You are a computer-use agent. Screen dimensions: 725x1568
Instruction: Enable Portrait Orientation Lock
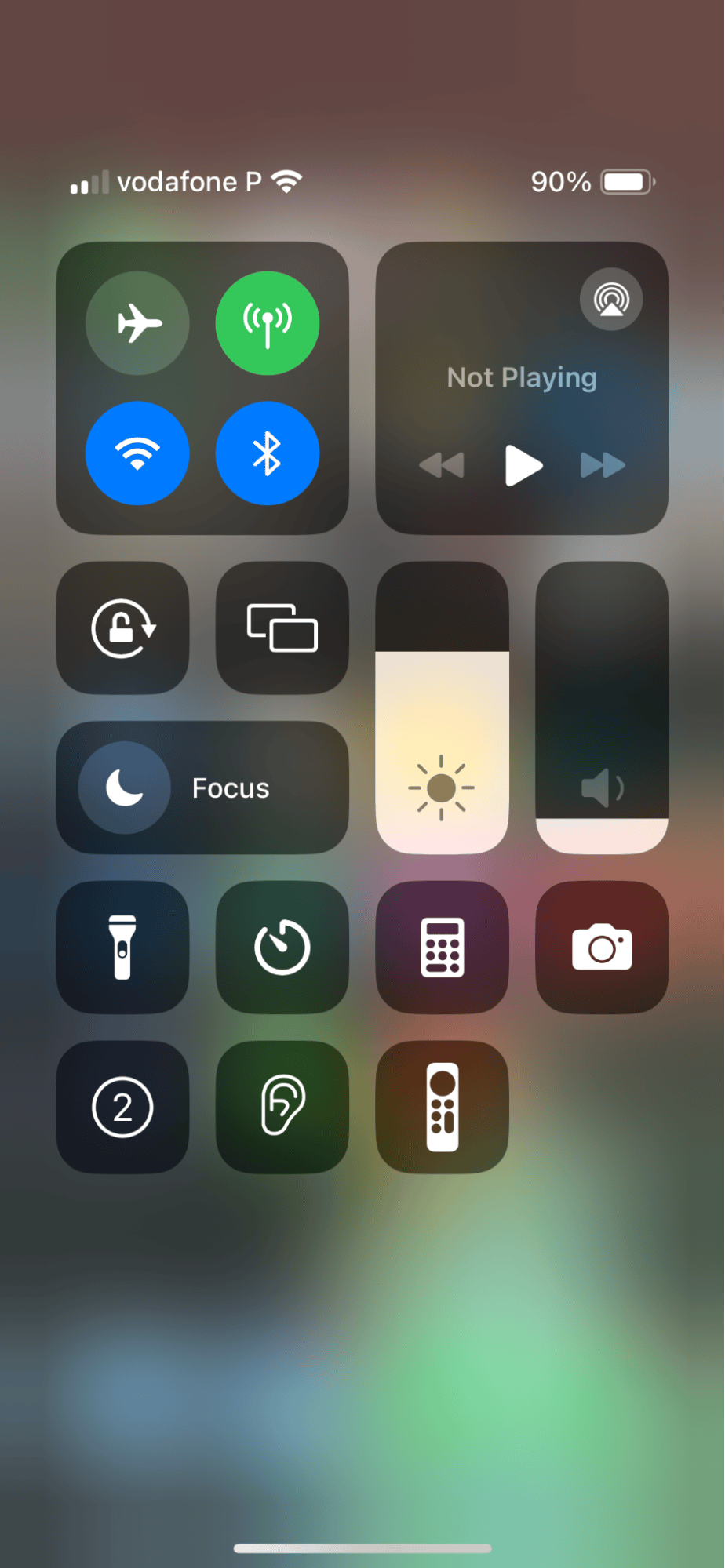[x=122, y=628]
